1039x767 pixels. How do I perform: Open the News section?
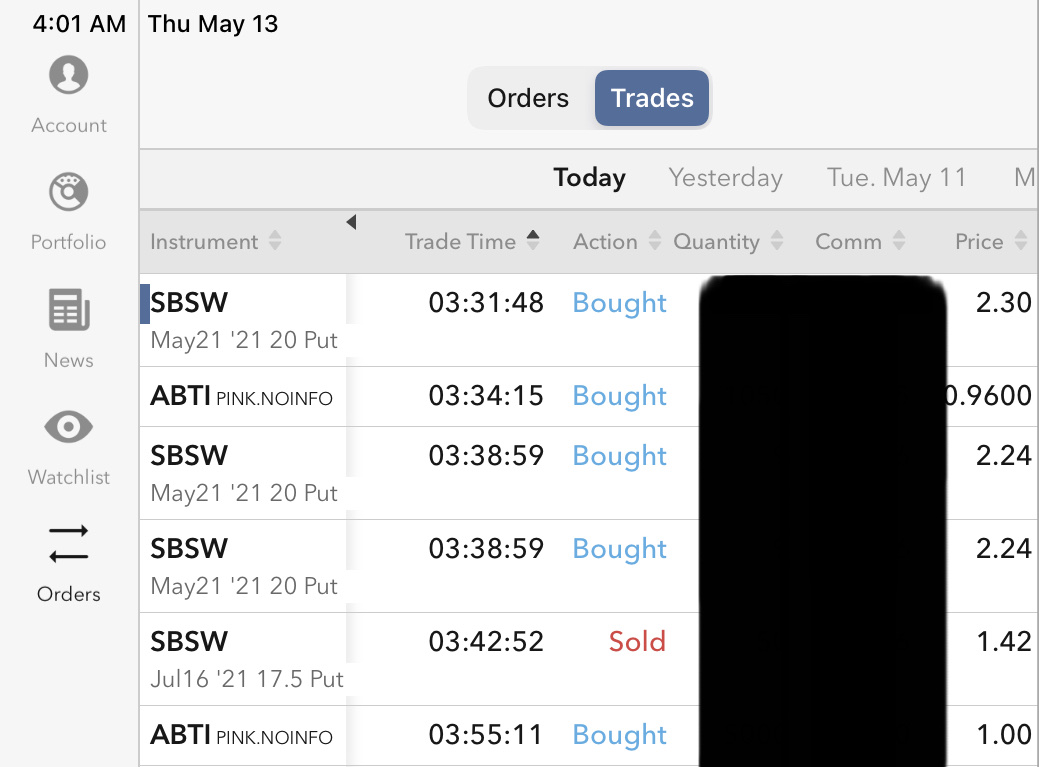68,329
